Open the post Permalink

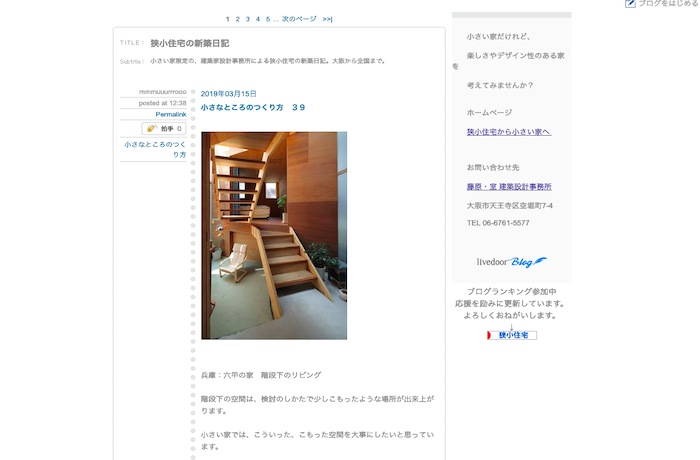[170, 114]
